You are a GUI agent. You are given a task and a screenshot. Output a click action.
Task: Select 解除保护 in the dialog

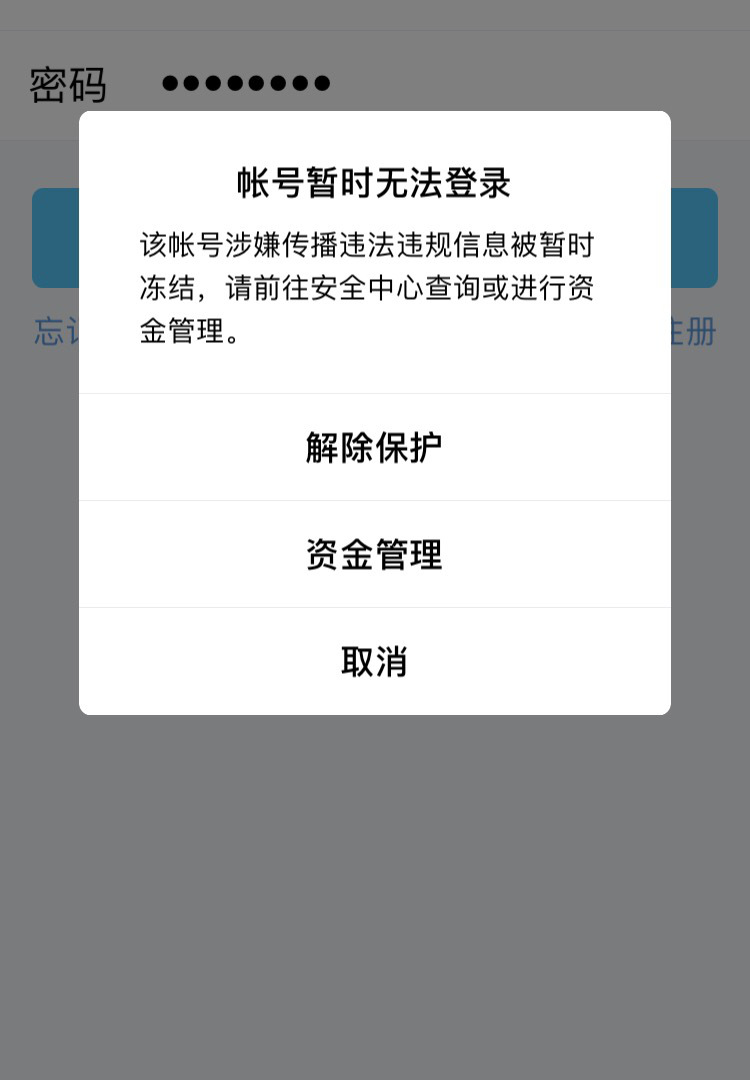point(374,447)
